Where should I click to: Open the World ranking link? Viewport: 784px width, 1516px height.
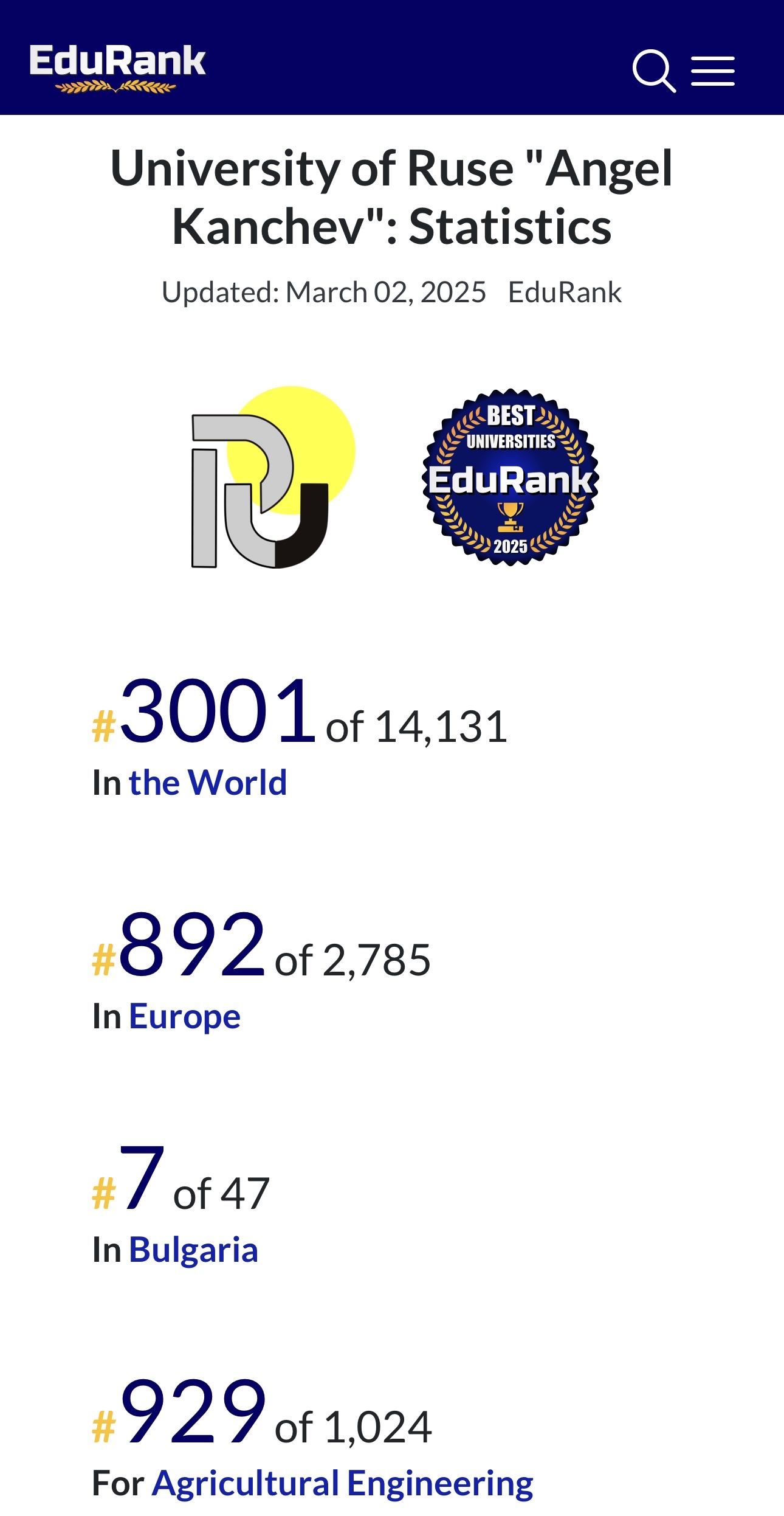tap(207, 782)
